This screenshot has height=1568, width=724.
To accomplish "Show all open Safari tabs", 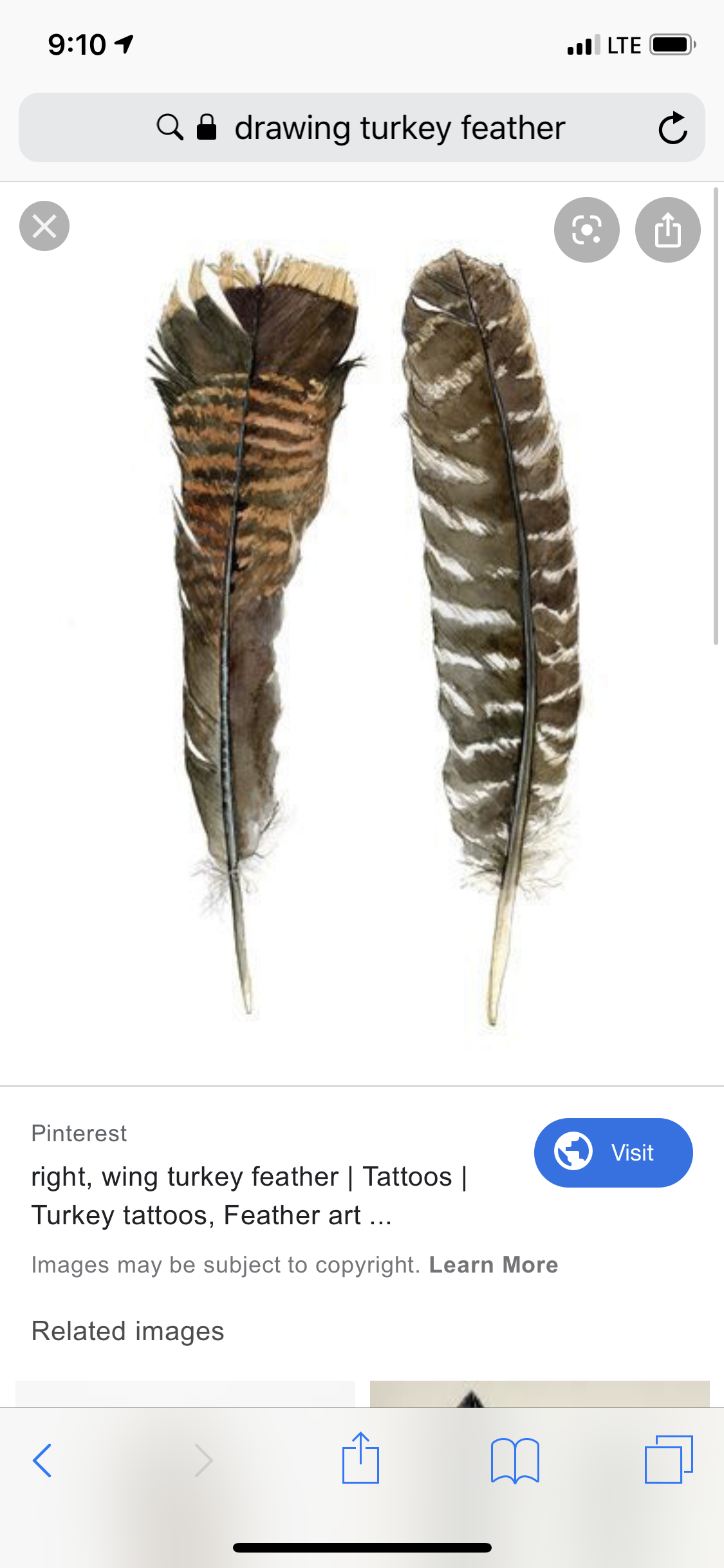I will tap(669, 1460).
